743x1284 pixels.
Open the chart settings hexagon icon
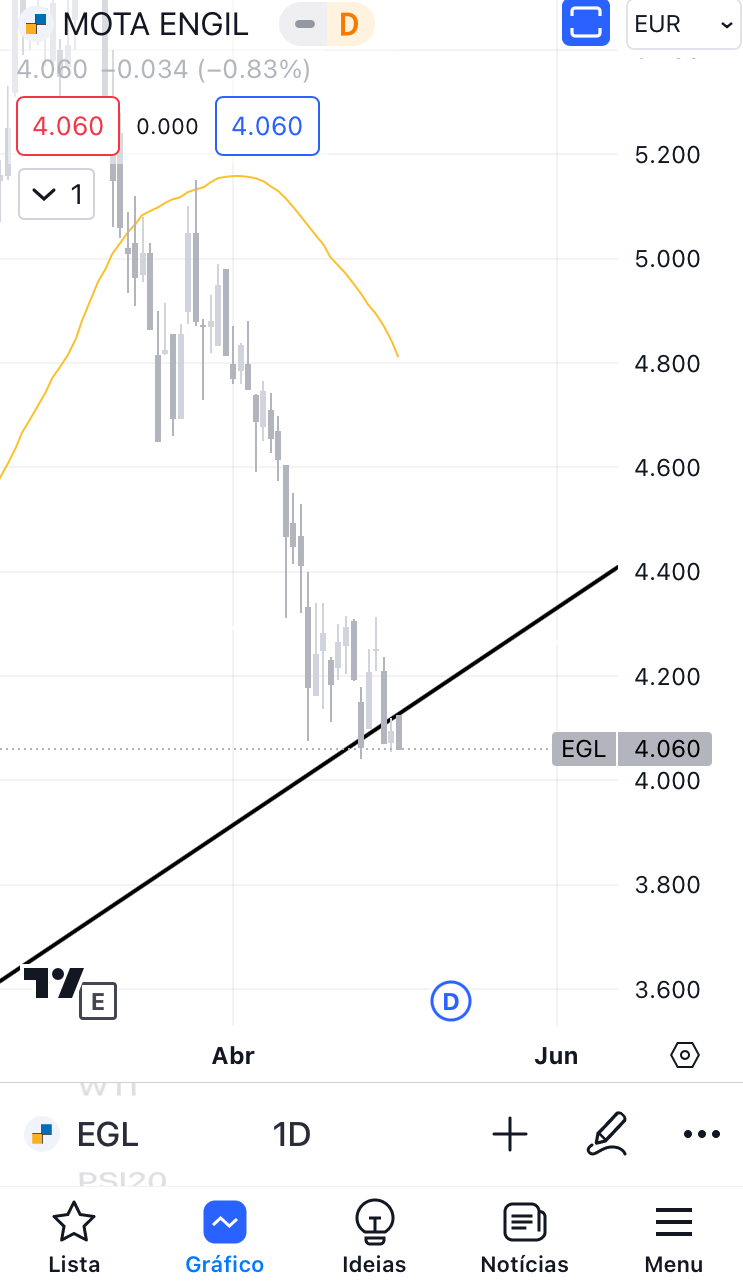[x=684, y=1055]
